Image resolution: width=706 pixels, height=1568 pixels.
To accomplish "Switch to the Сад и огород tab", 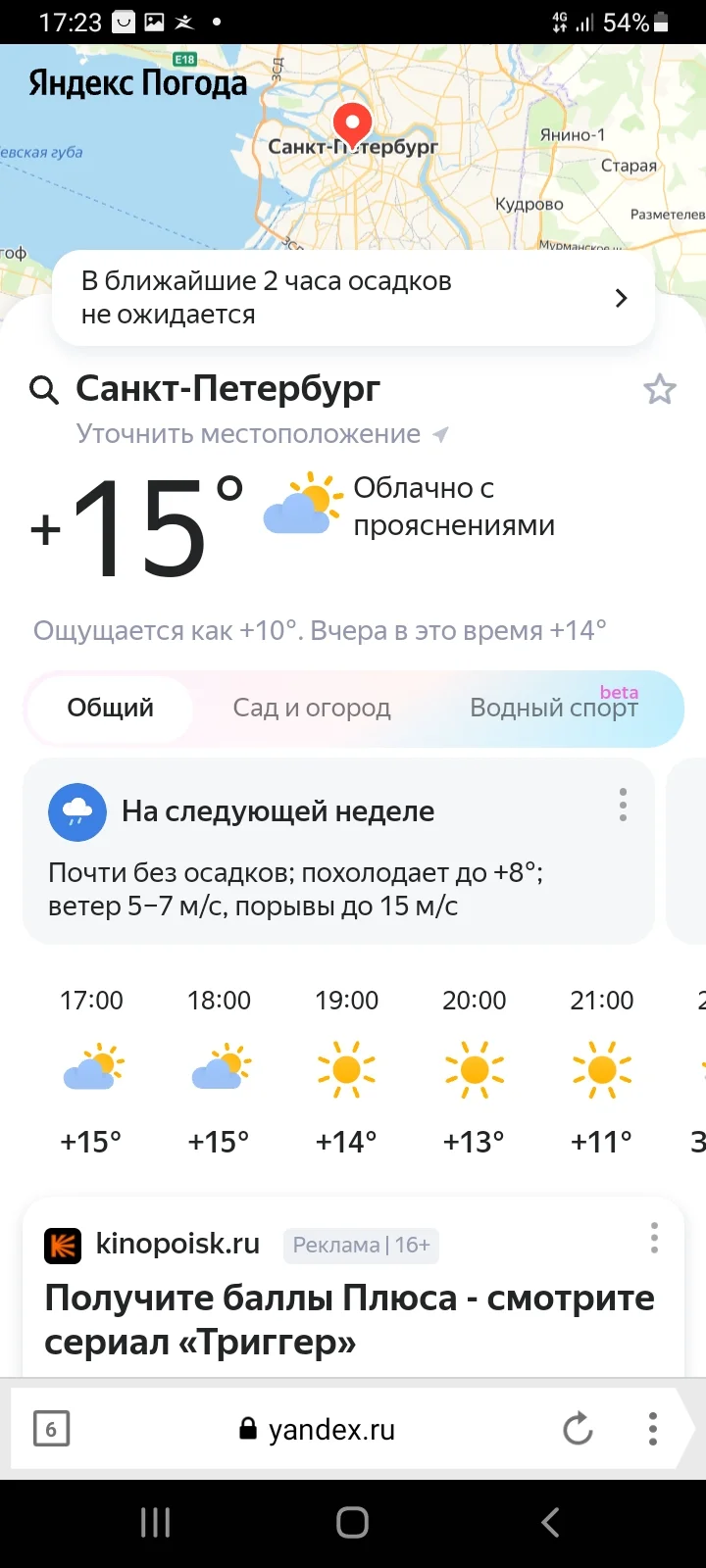I will click(x=312, y=708).
